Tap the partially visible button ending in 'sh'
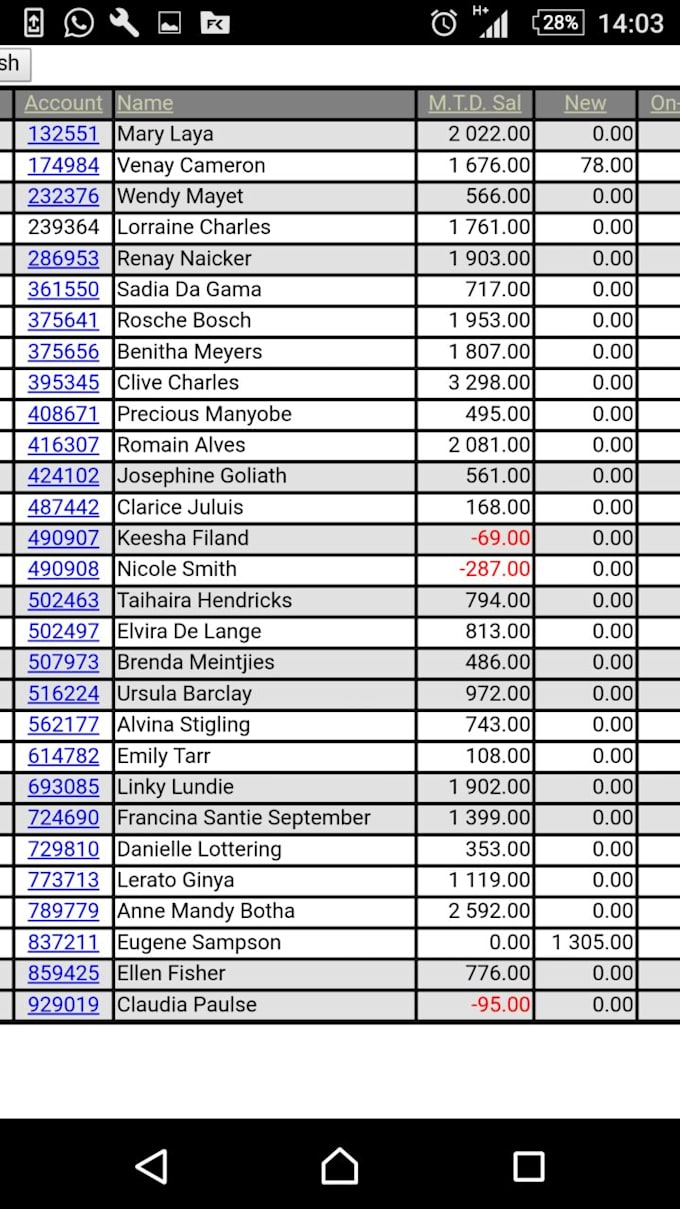This screenshot has height=1209, width=680. pos(13,64)
